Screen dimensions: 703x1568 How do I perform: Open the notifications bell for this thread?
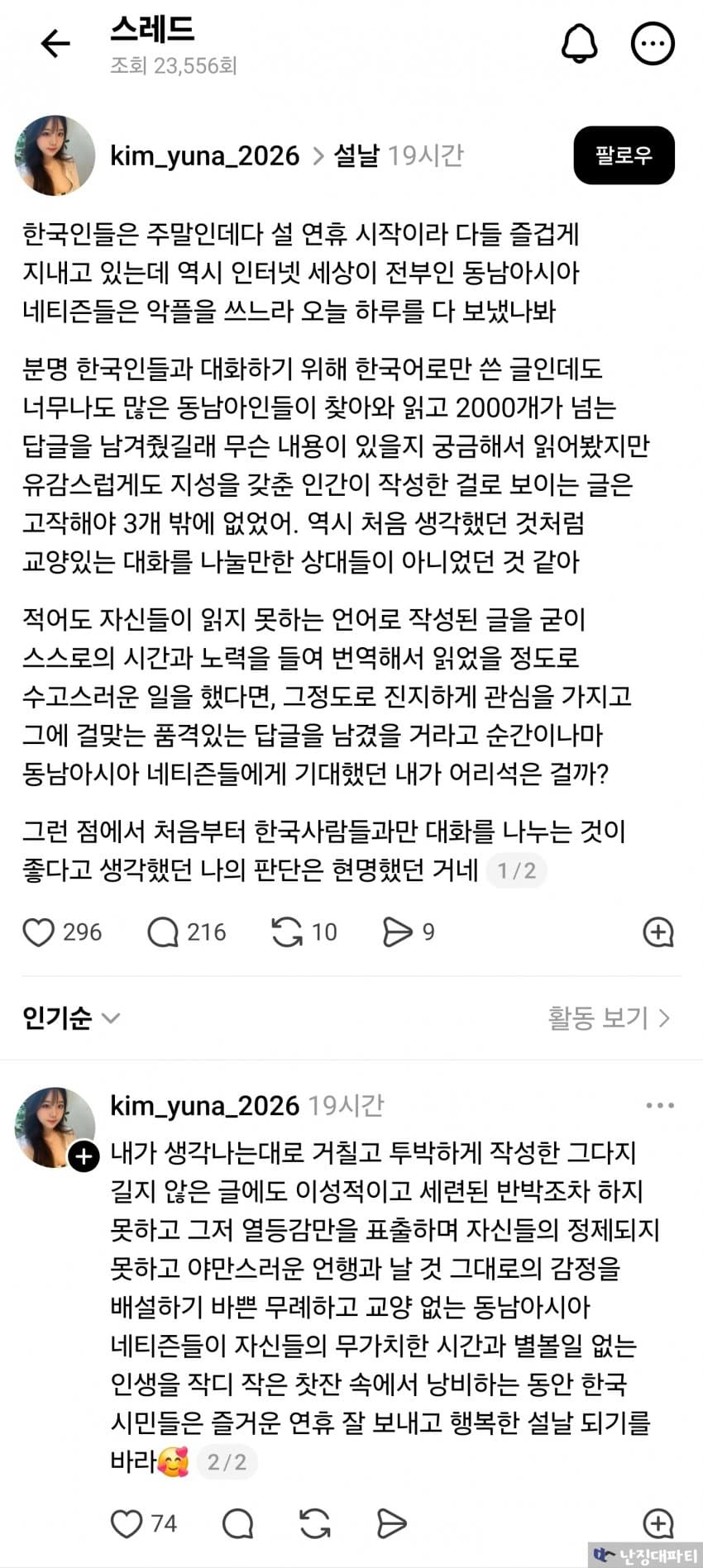579,43
